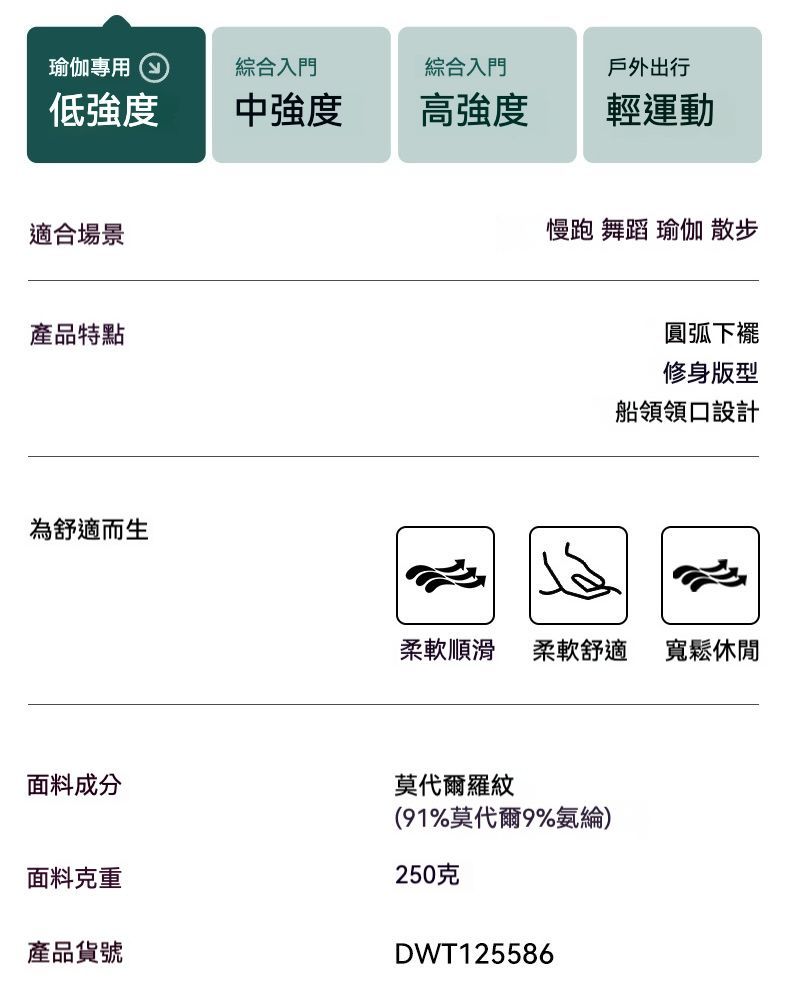Select the 寬鬆休閒 loose-fit icon

709,573
